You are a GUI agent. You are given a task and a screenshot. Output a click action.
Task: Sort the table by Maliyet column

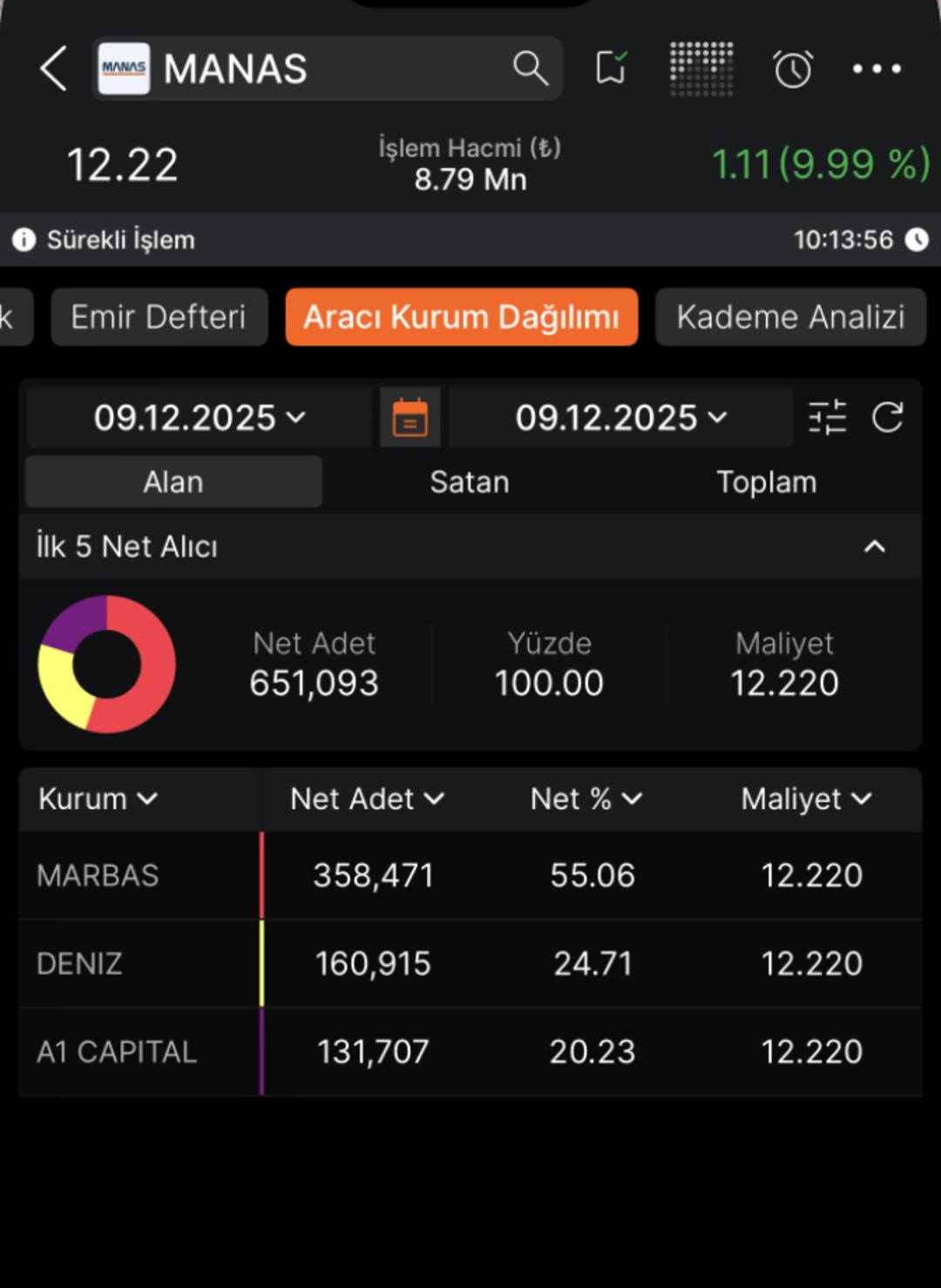806,799
